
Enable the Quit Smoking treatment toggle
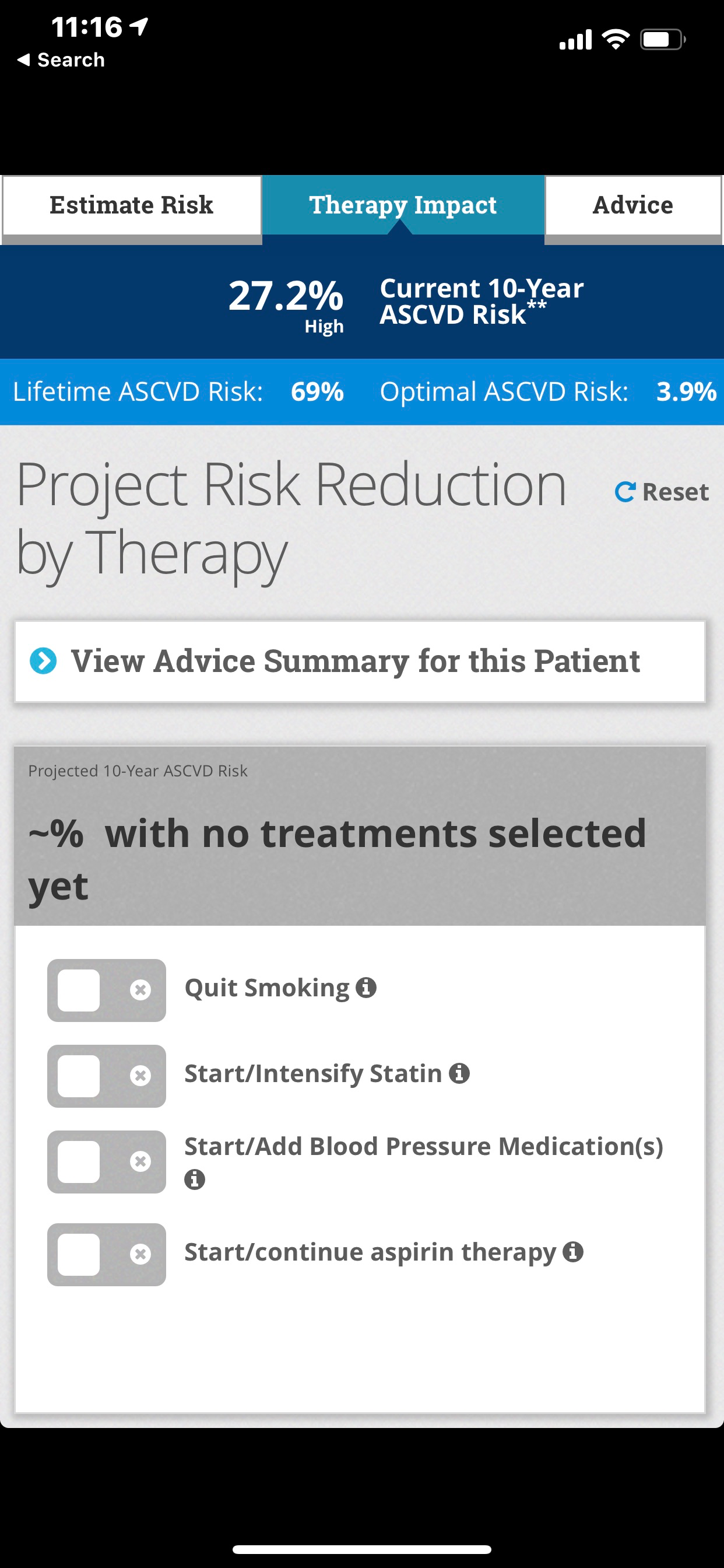pos(78,991)
